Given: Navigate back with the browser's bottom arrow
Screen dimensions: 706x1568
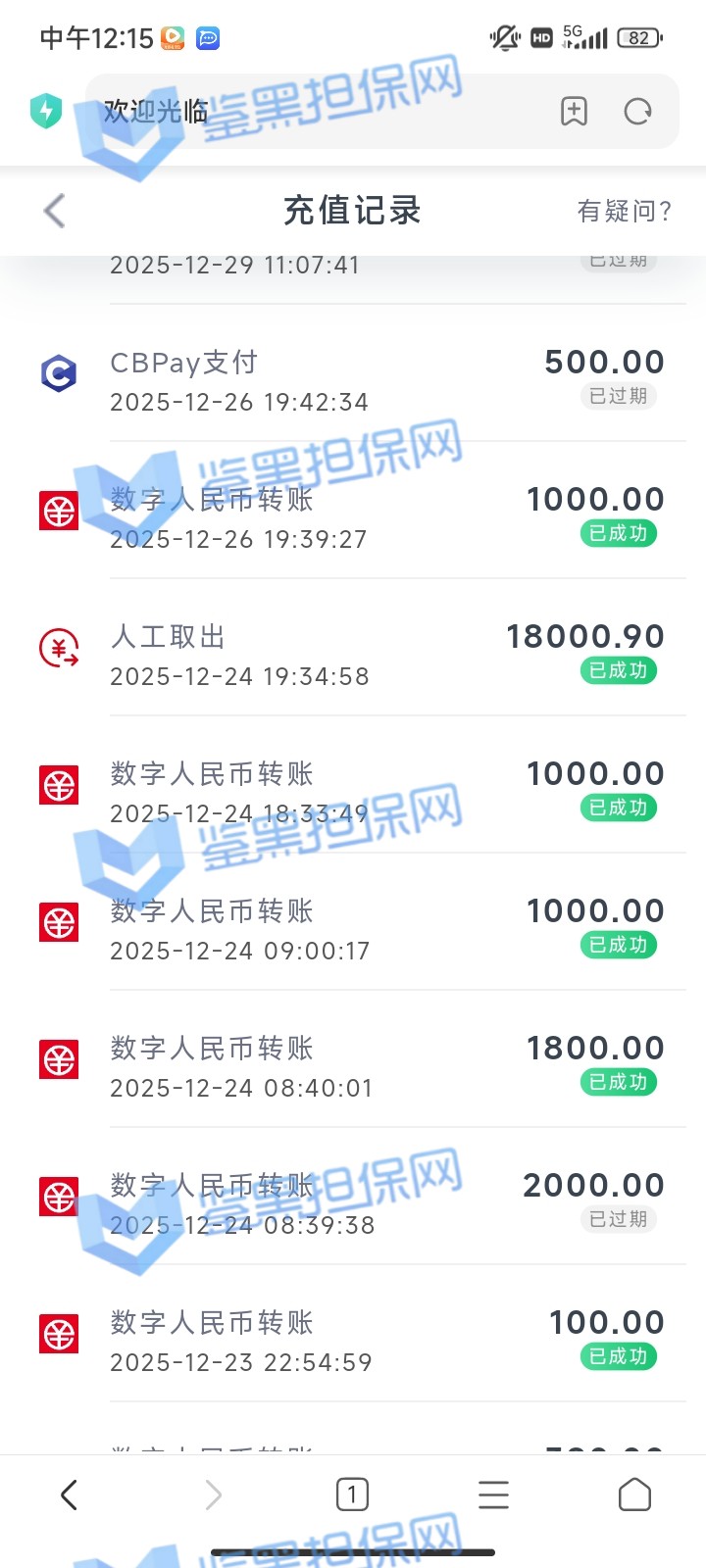Looking at the screenshot, I should click(69, 1494).
